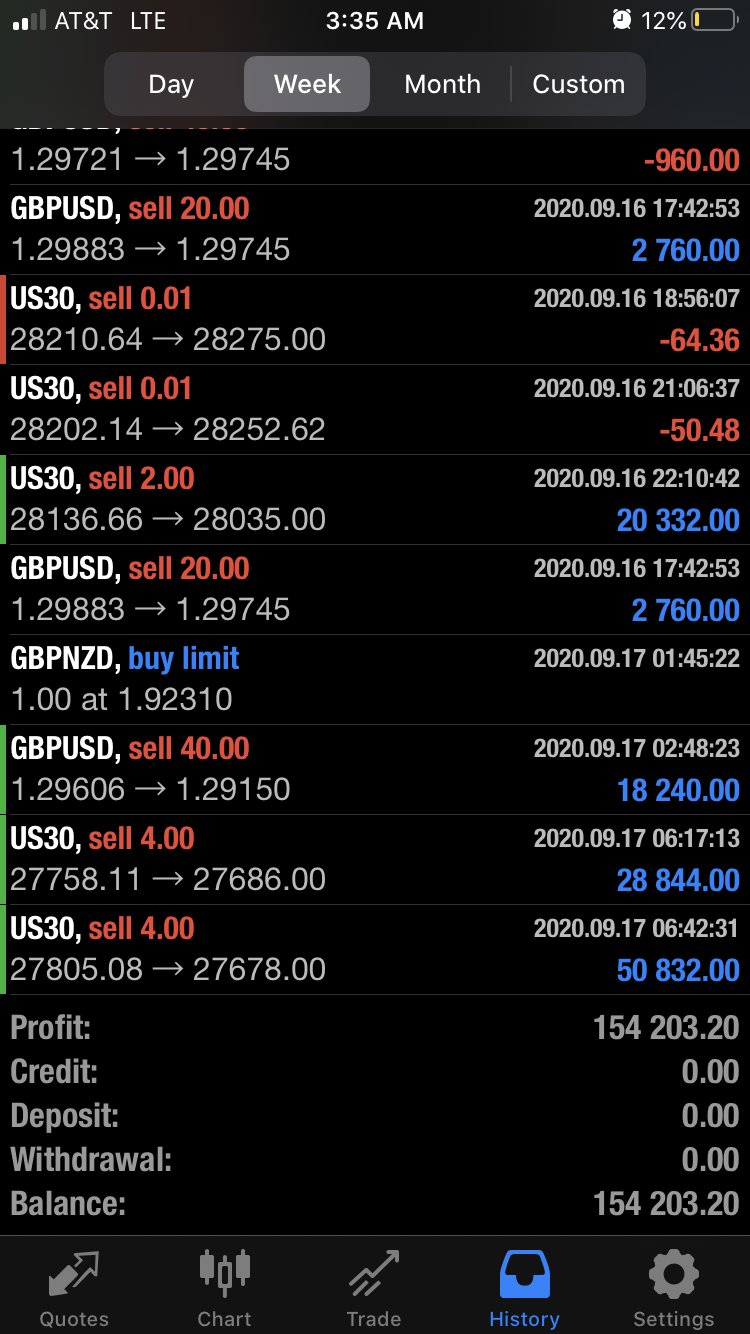Choose the Custom date range
The width and height of the screenshot is (750, 1334).
[578, 84]
